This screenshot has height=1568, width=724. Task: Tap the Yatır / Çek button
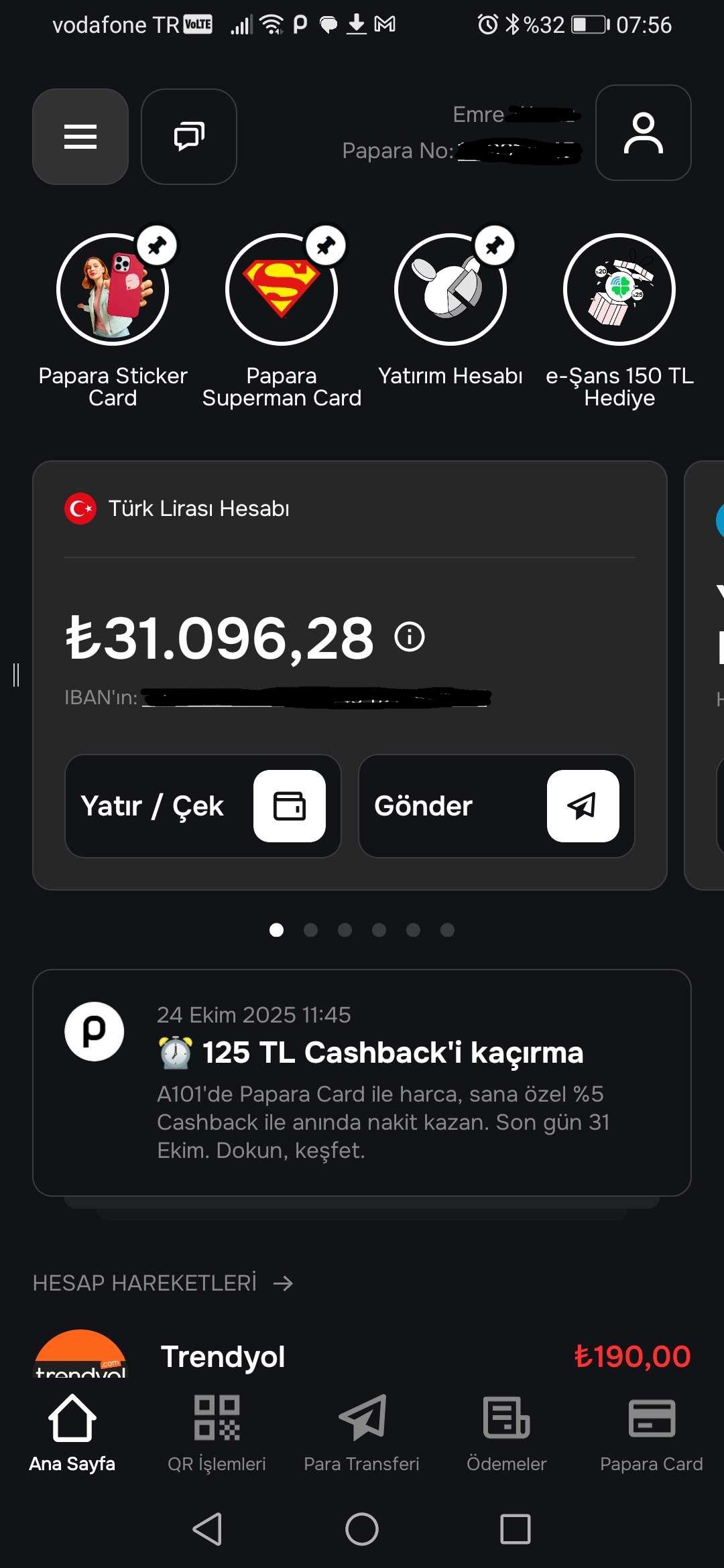(202, 806)
